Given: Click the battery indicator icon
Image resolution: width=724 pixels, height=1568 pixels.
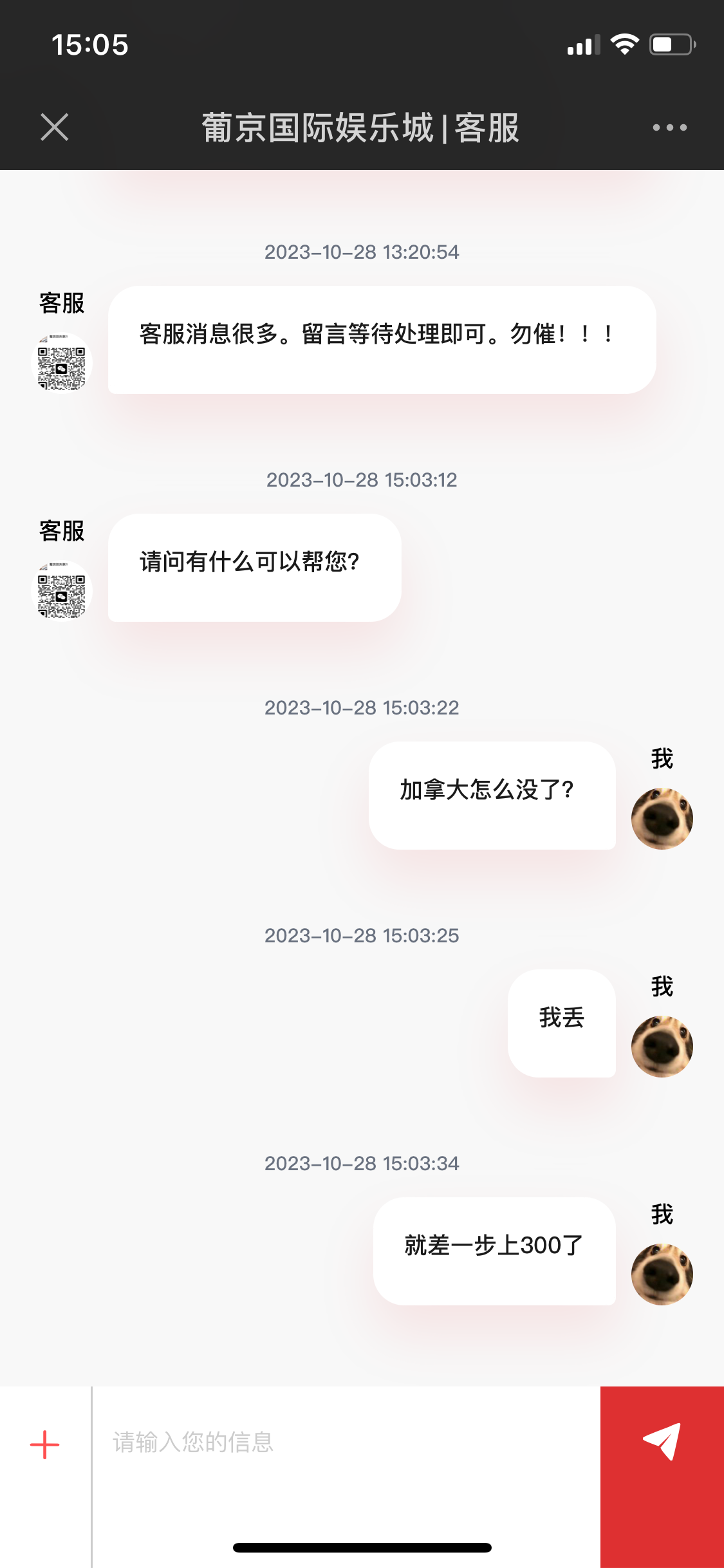Looking at the screenshot, I should [669, 43].
